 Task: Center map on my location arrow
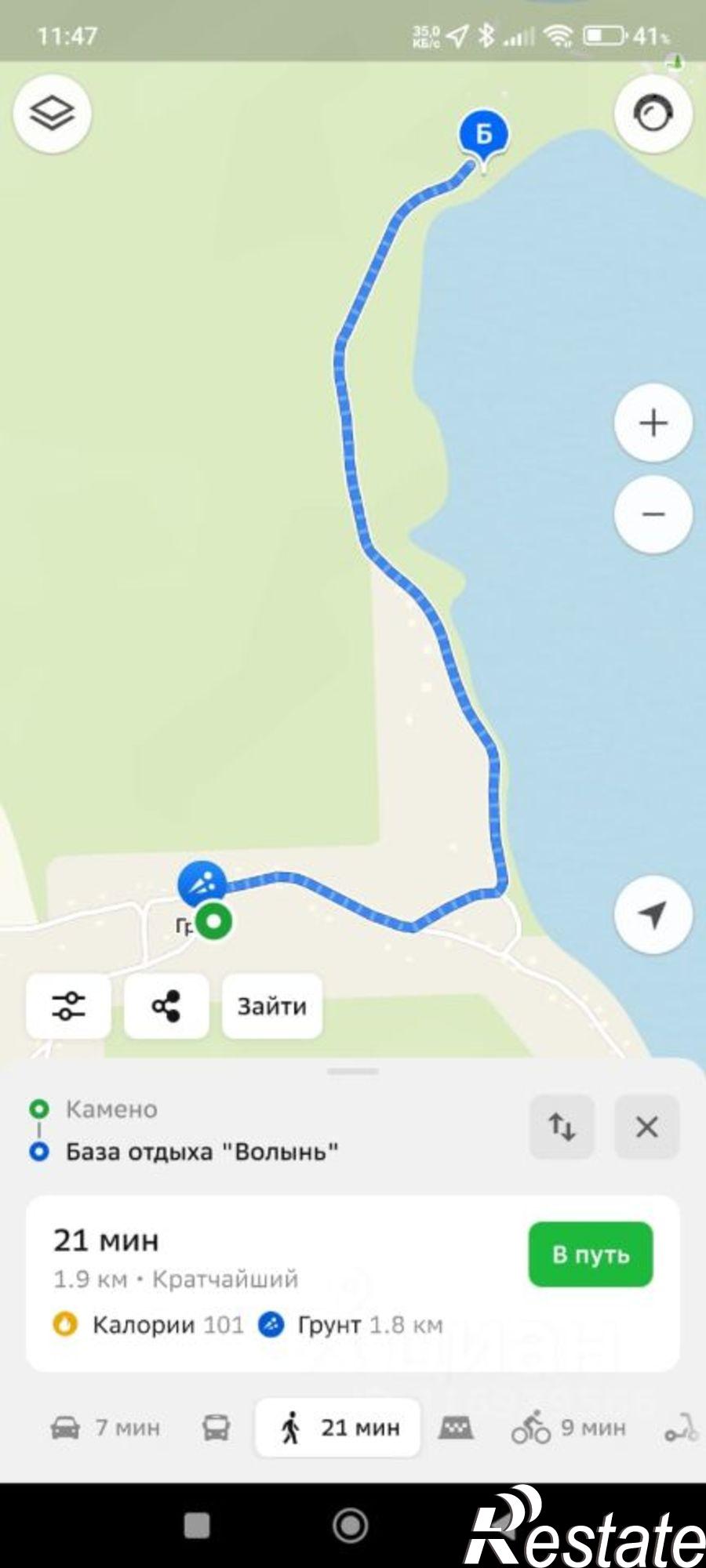653,914
